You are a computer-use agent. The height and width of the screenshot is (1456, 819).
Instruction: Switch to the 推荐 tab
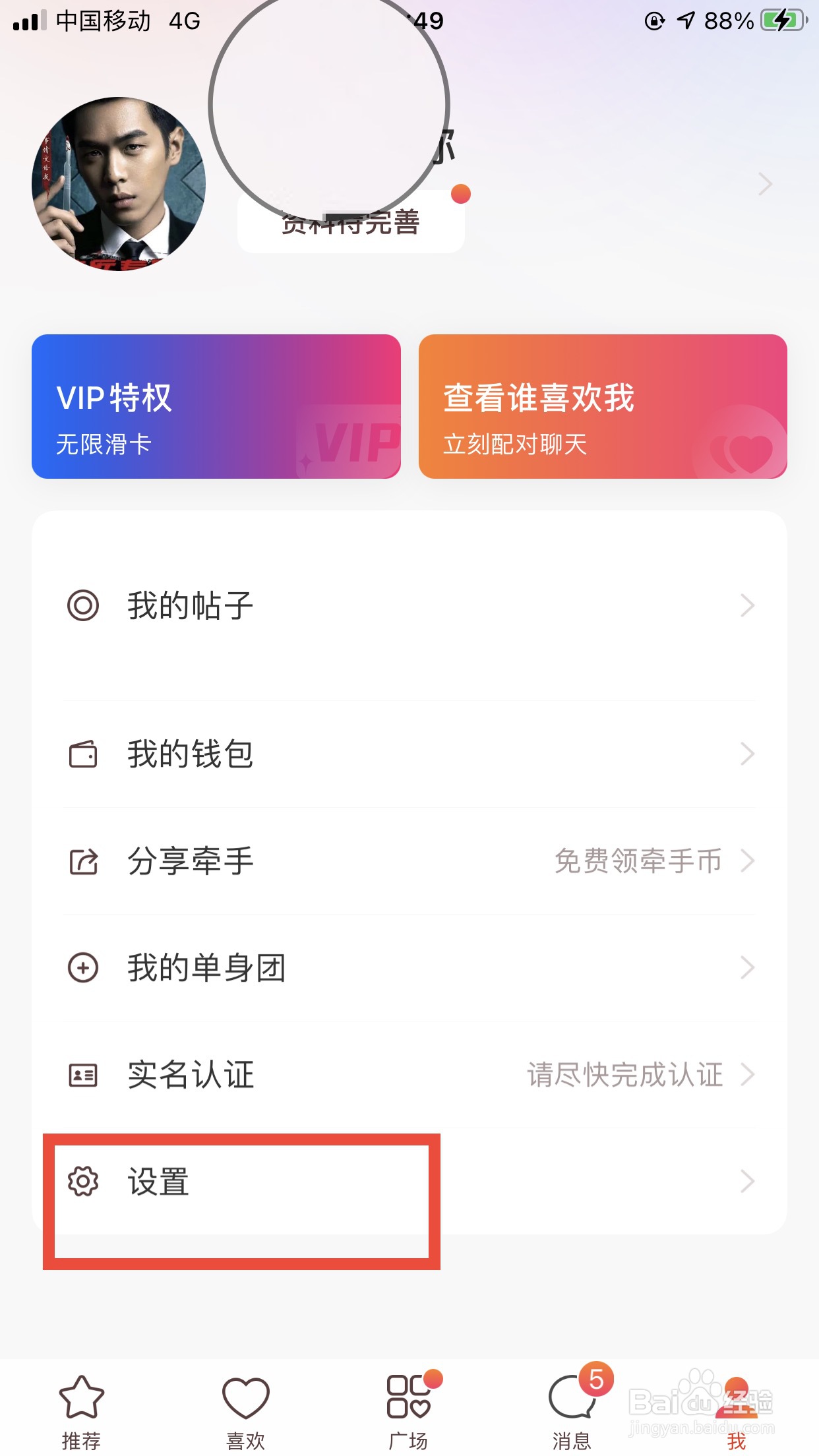click(x=82, y=1411)
